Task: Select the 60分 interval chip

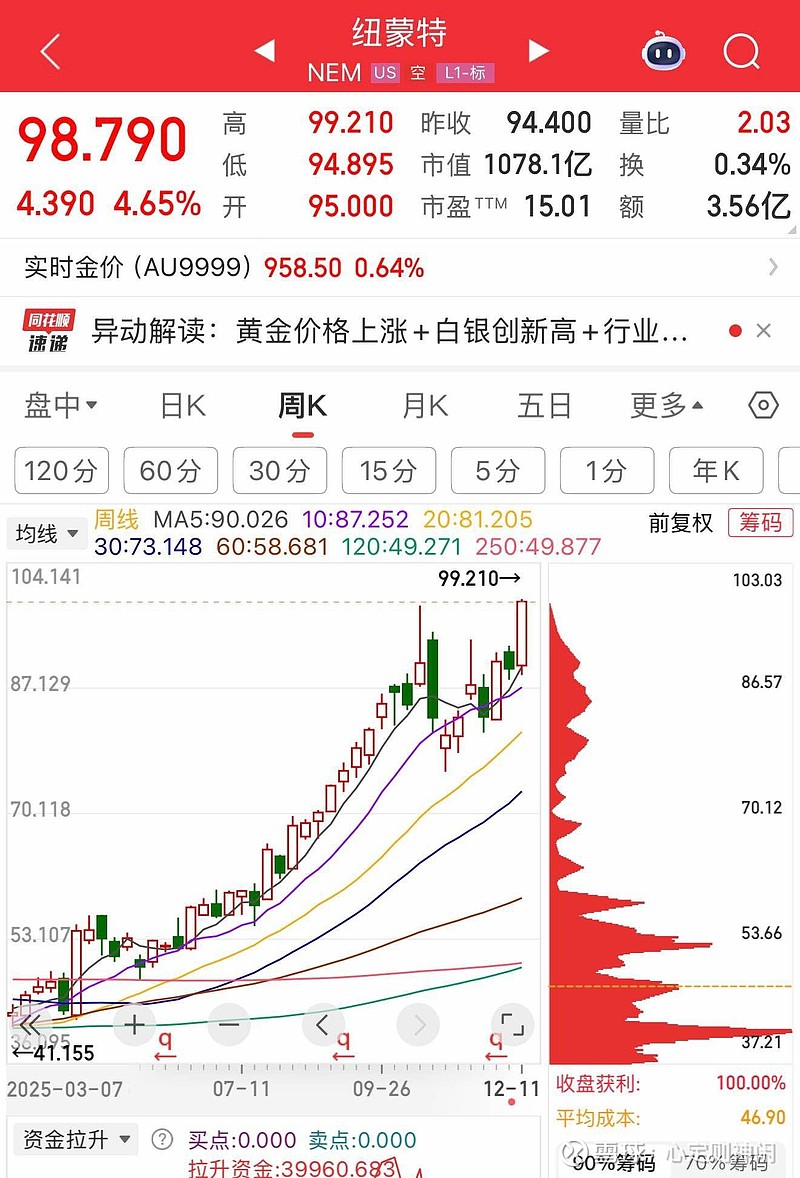Action: 170,470
